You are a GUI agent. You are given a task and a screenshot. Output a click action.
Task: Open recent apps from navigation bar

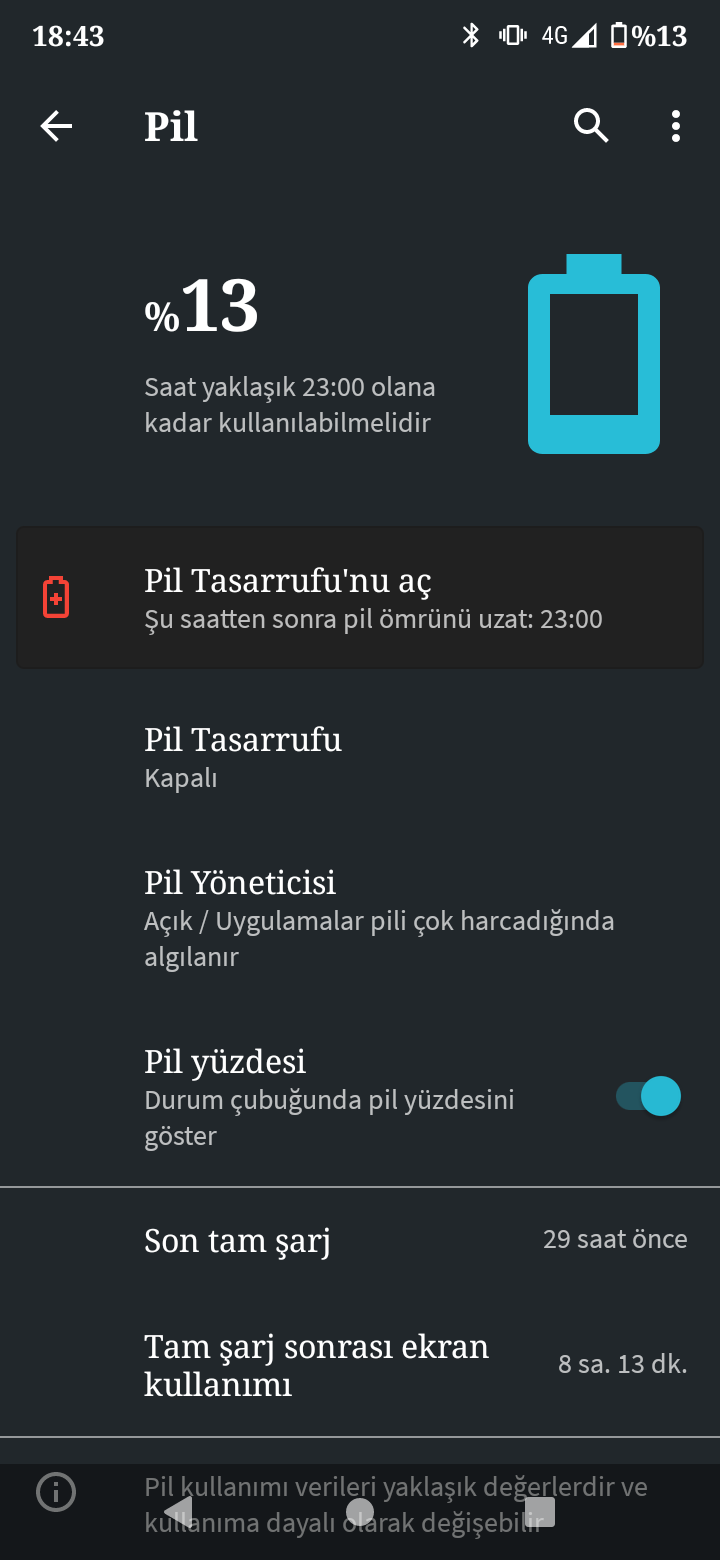(539, 1511)
